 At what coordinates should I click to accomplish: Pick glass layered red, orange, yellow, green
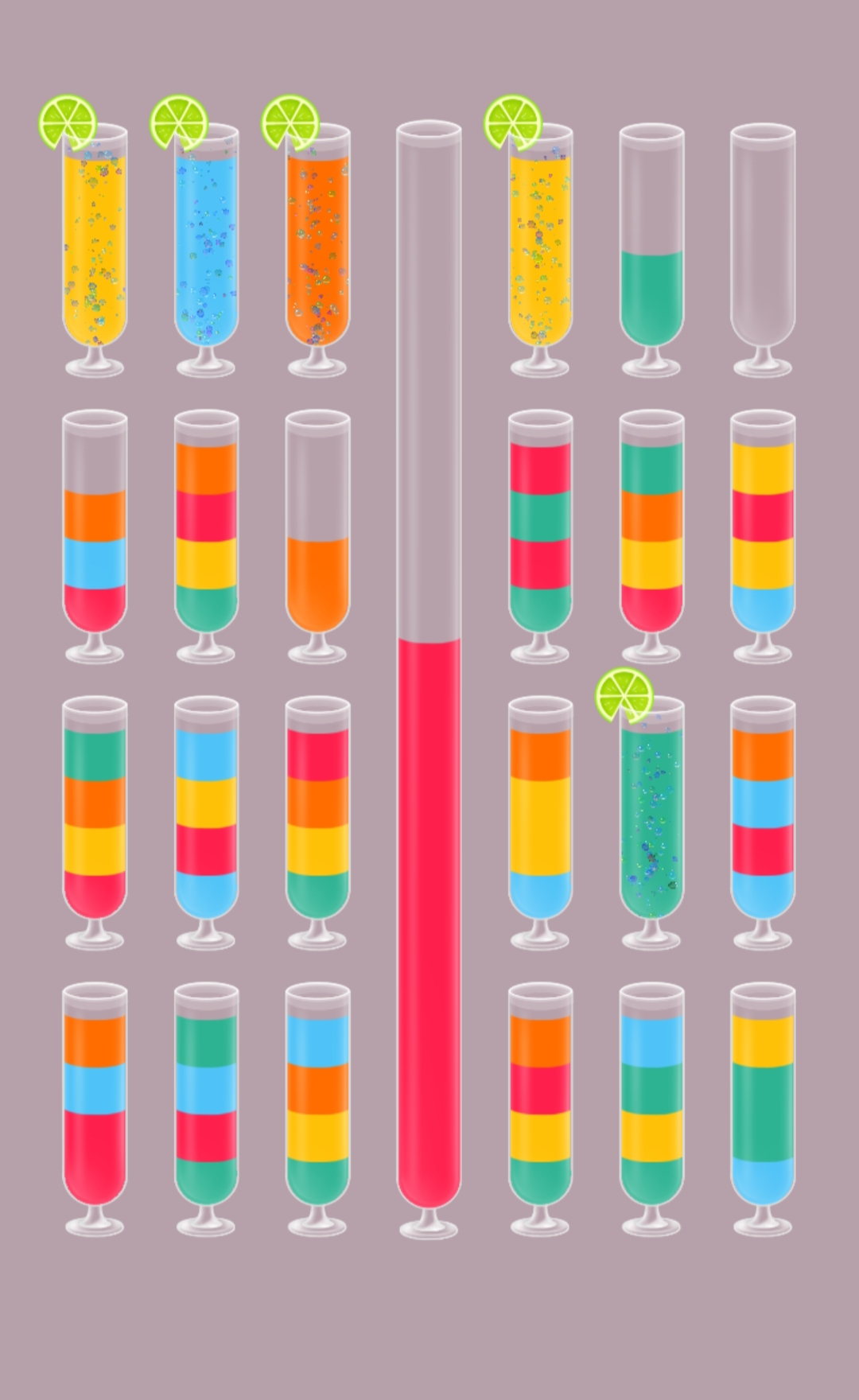click(317, 822)
